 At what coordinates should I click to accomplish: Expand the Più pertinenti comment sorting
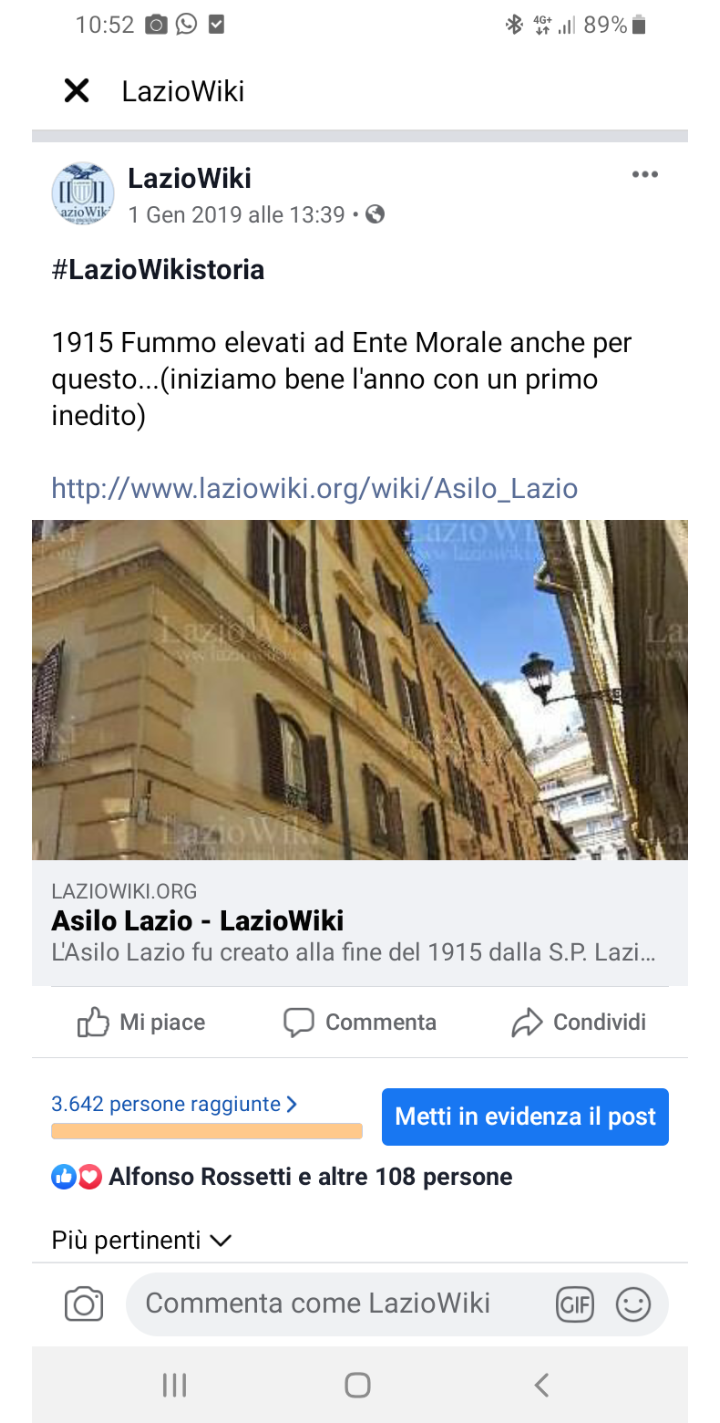(x=141, y=1240)
